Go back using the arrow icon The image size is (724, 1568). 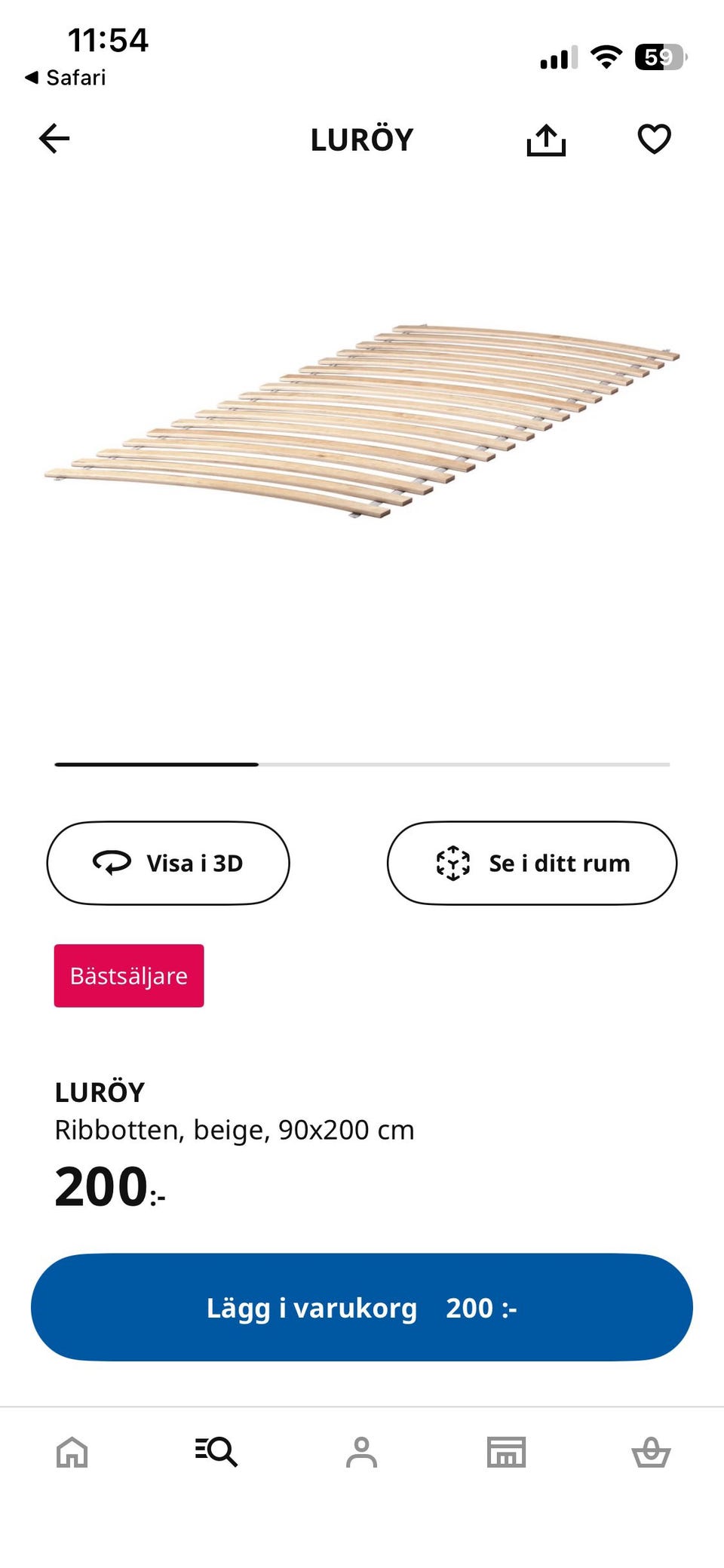(54, 139)
